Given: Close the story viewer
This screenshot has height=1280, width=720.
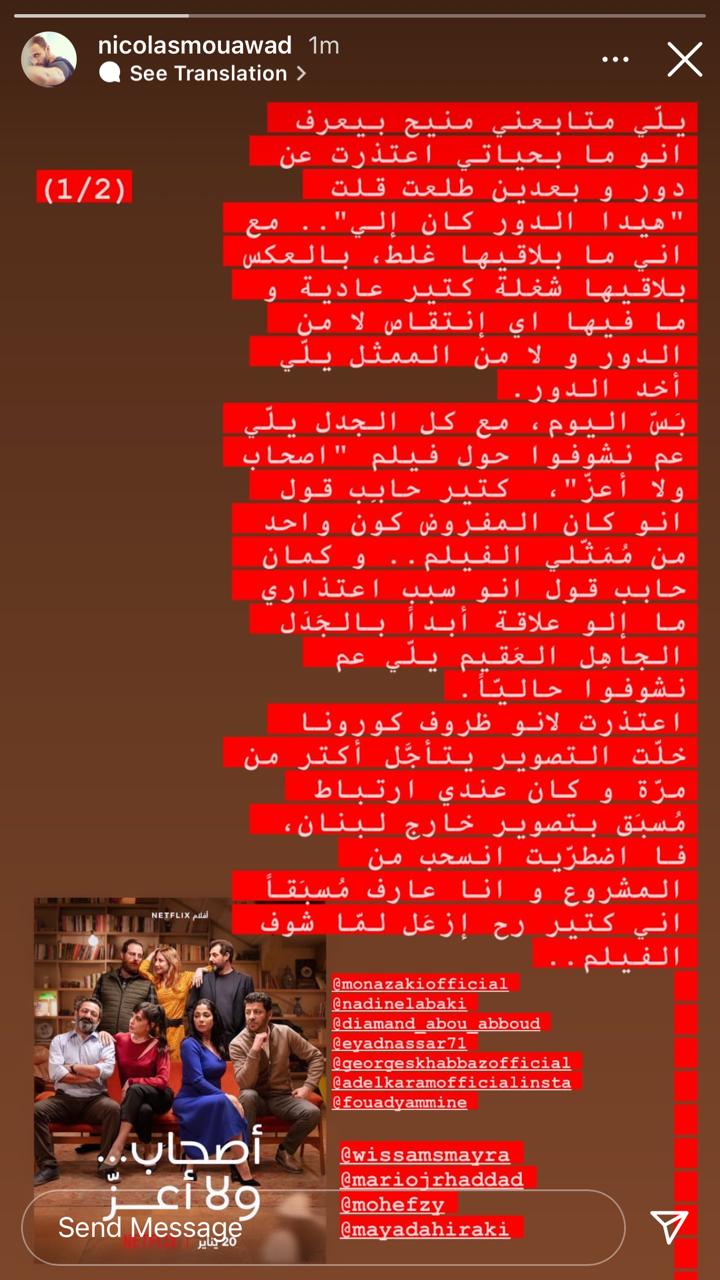Looking at the screenshot, I should pos(685,60).
